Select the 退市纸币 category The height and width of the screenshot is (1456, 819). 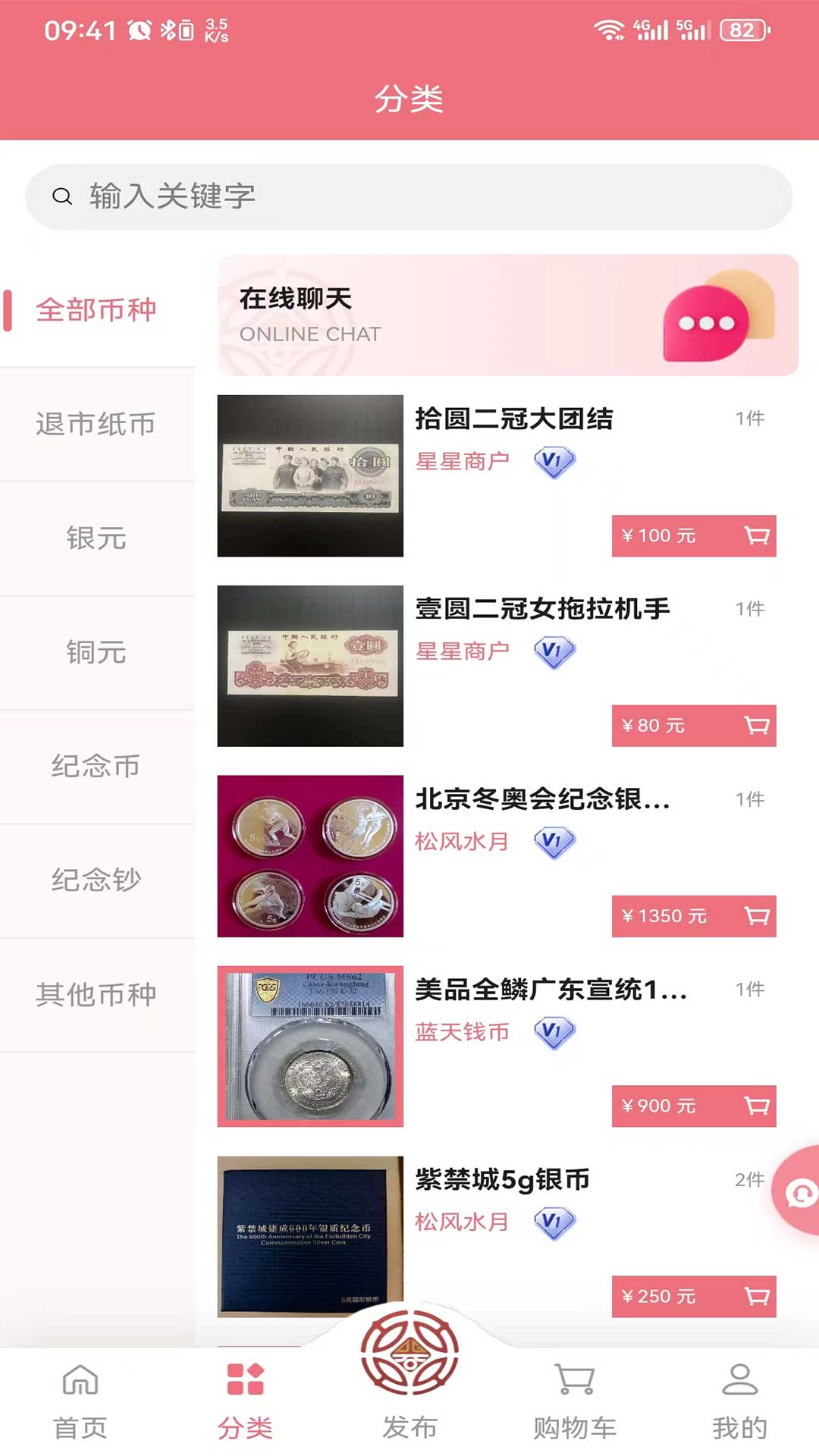[96, 425]
